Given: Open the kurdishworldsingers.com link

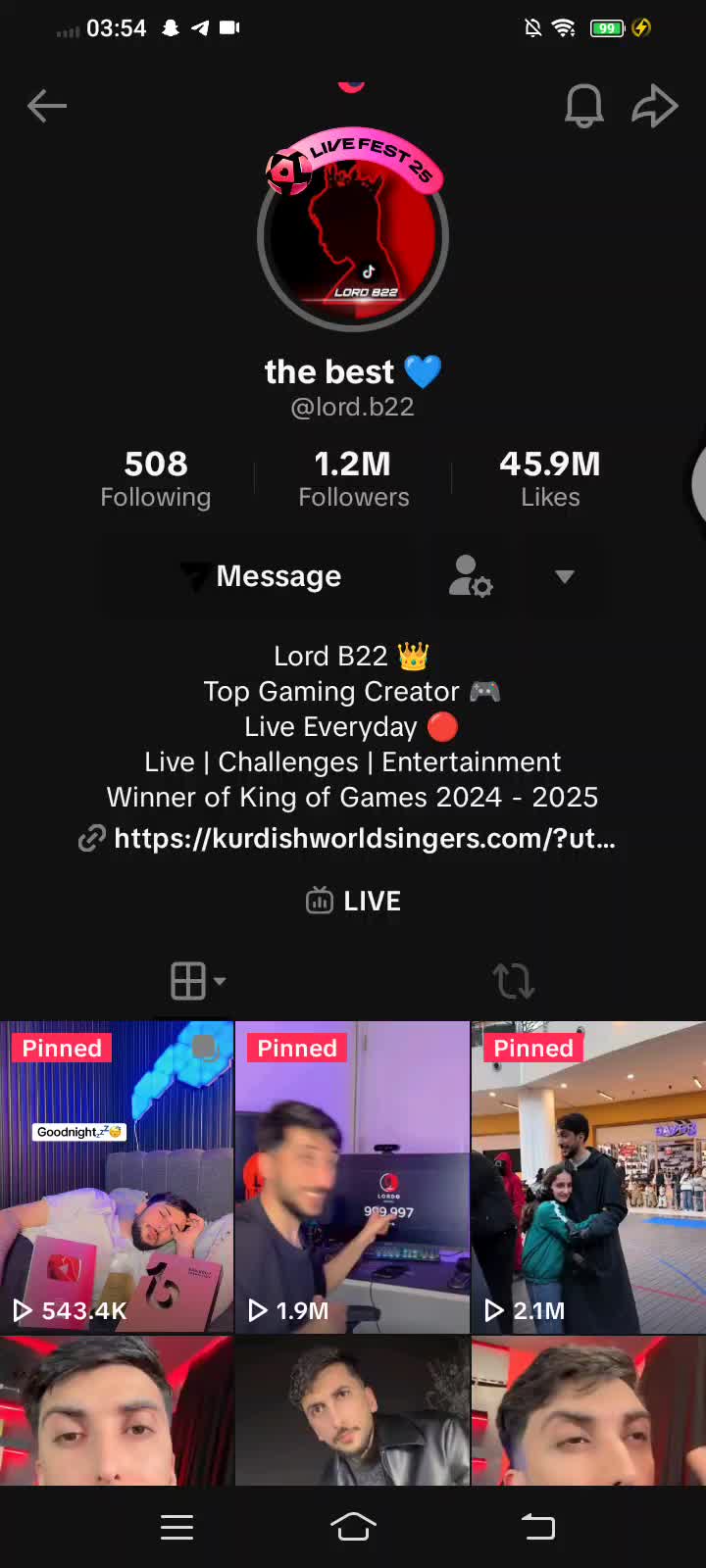Looking at the screenshot, I should click(x=348, y=839).
